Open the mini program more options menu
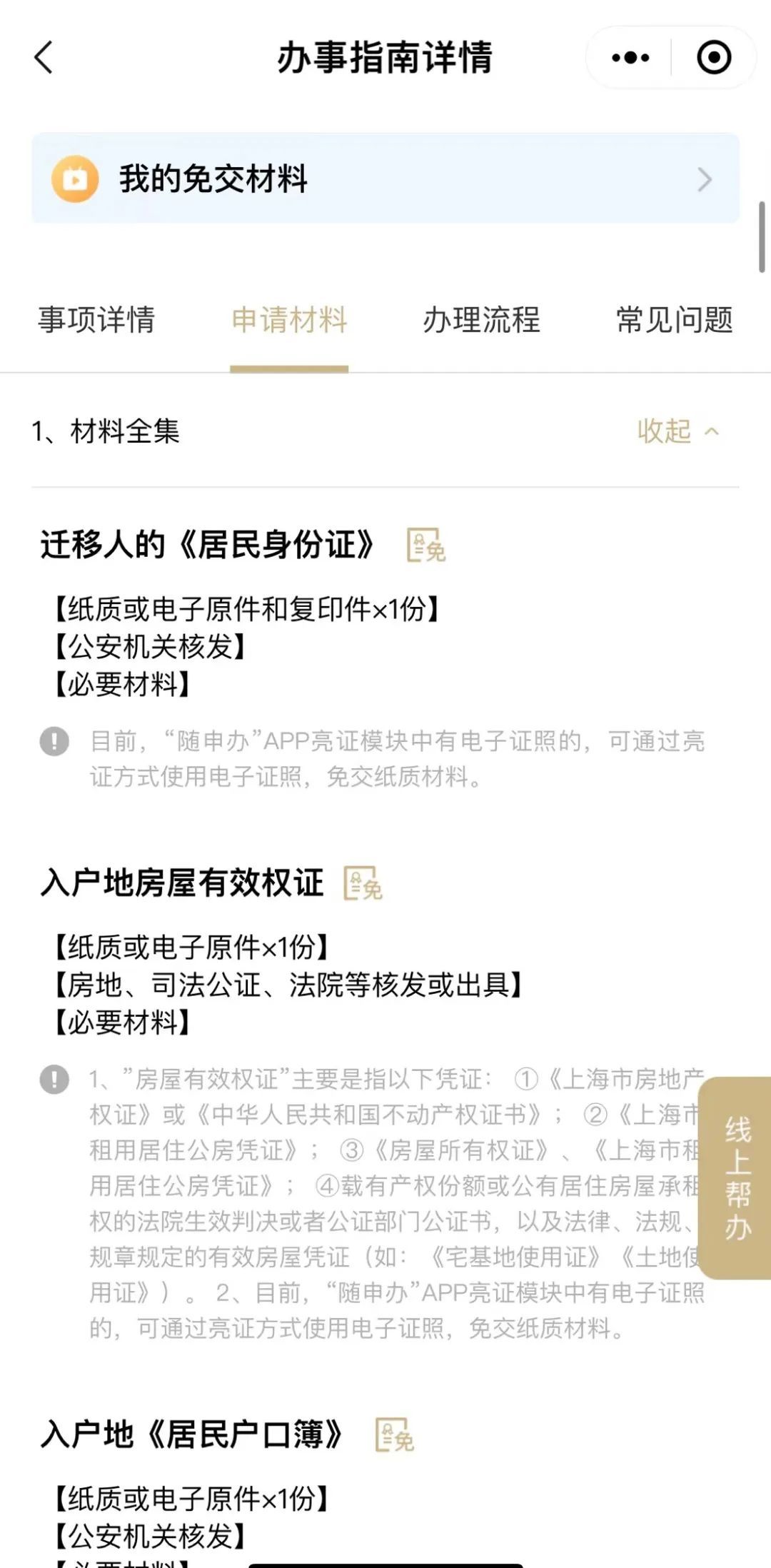This screenshot has width=771, height=1568. point(630,57)
